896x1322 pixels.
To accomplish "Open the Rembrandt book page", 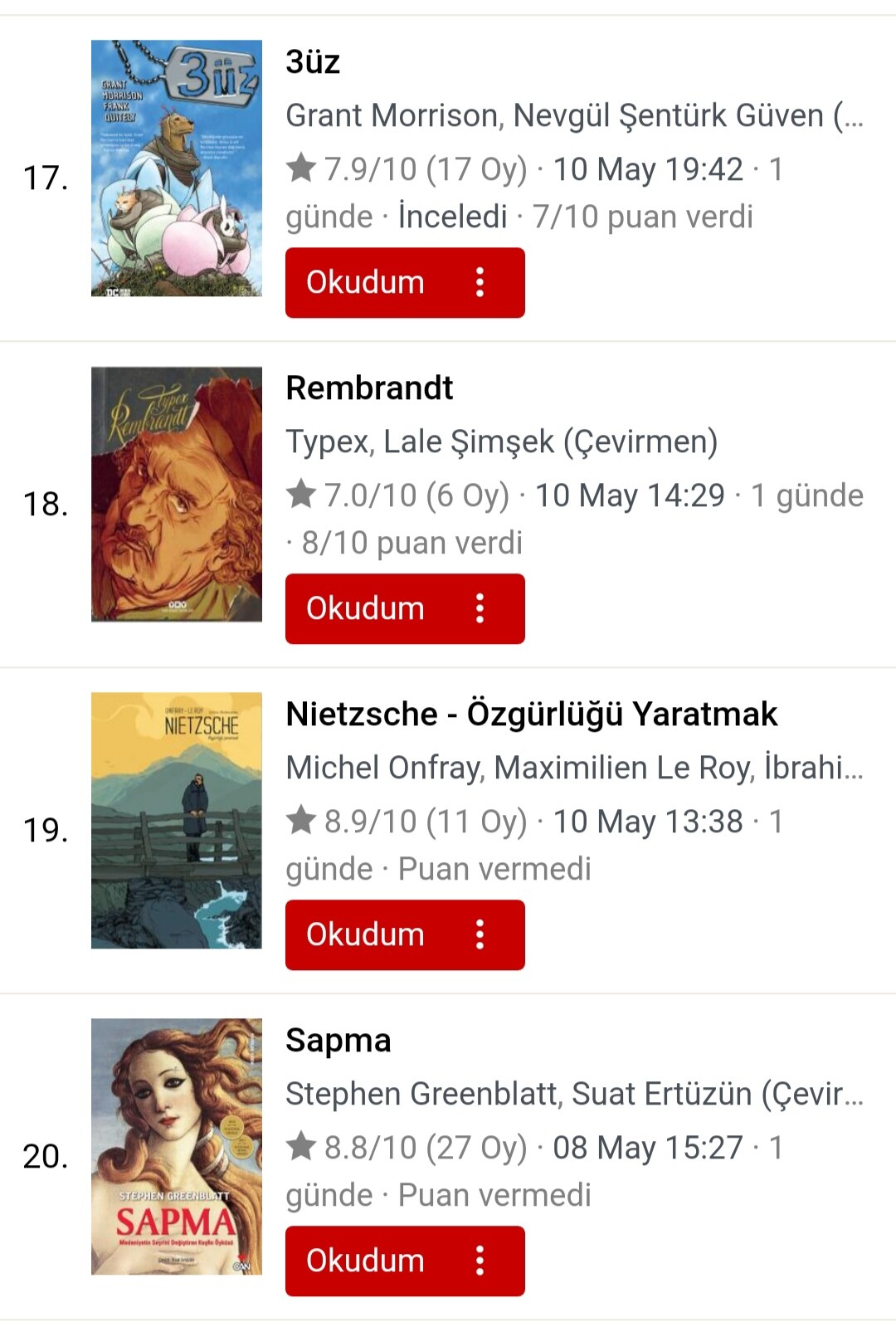I will coord(369,388).
